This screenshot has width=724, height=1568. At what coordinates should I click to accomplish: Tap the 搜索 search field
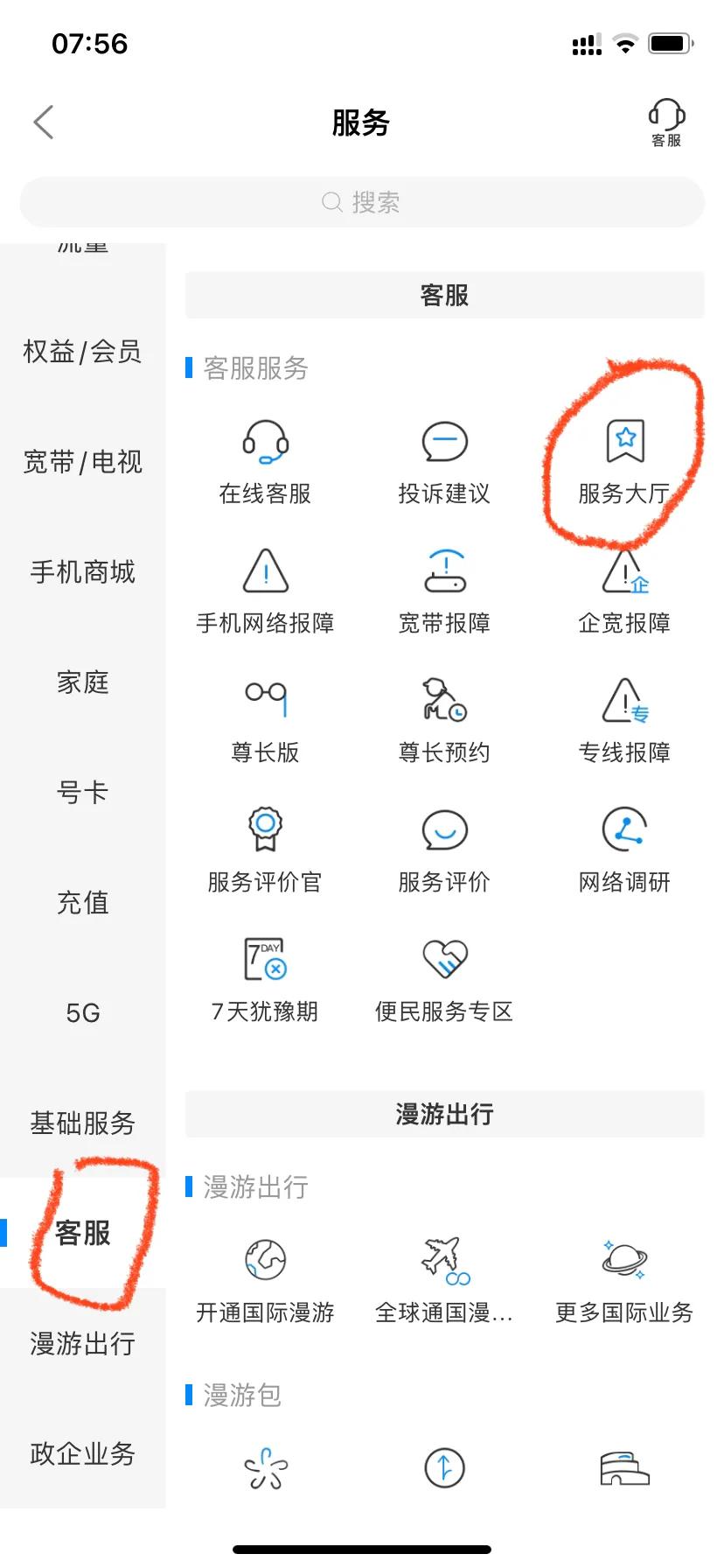[362, 202]
